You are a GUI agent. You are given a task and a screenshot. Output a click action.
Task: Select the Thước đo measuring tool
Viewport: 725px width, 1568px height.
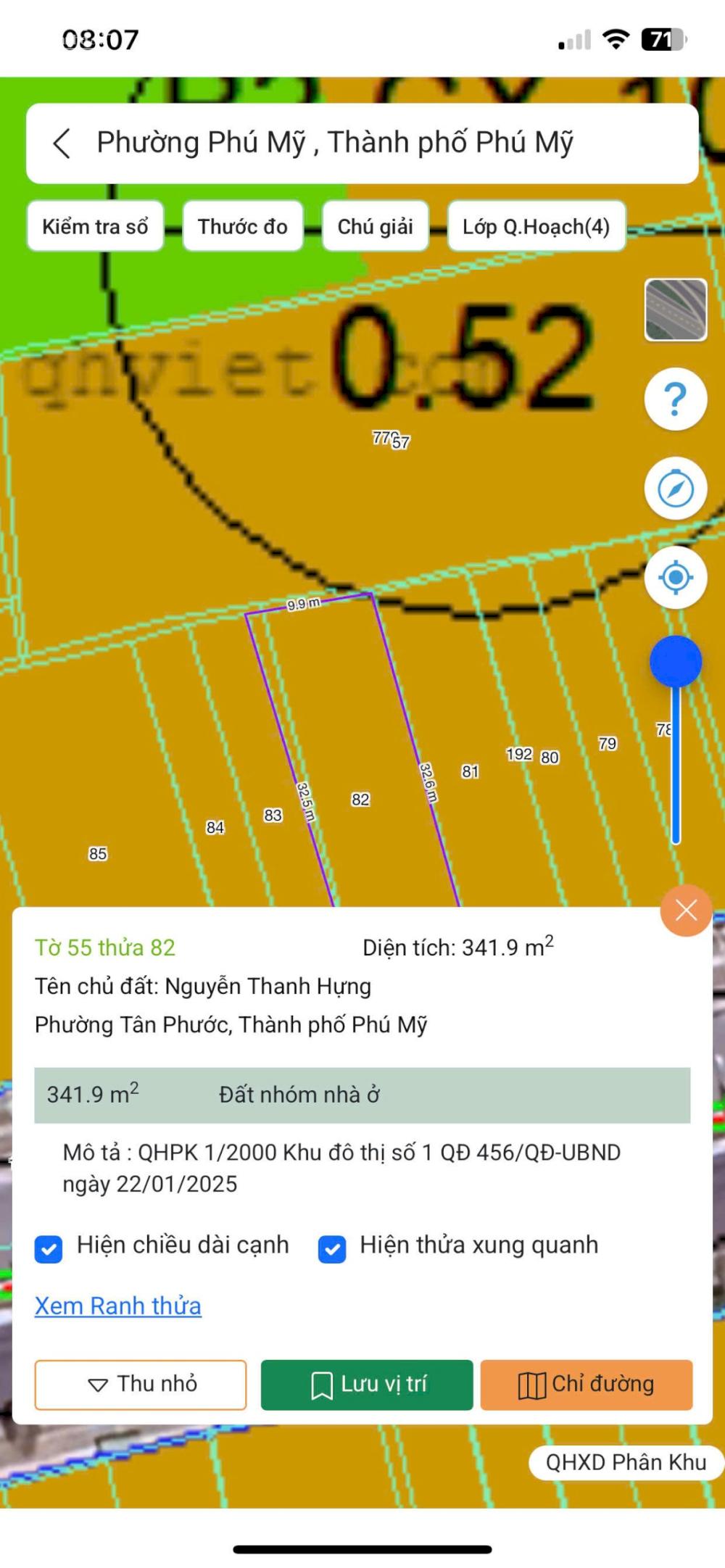pos(242,226)
